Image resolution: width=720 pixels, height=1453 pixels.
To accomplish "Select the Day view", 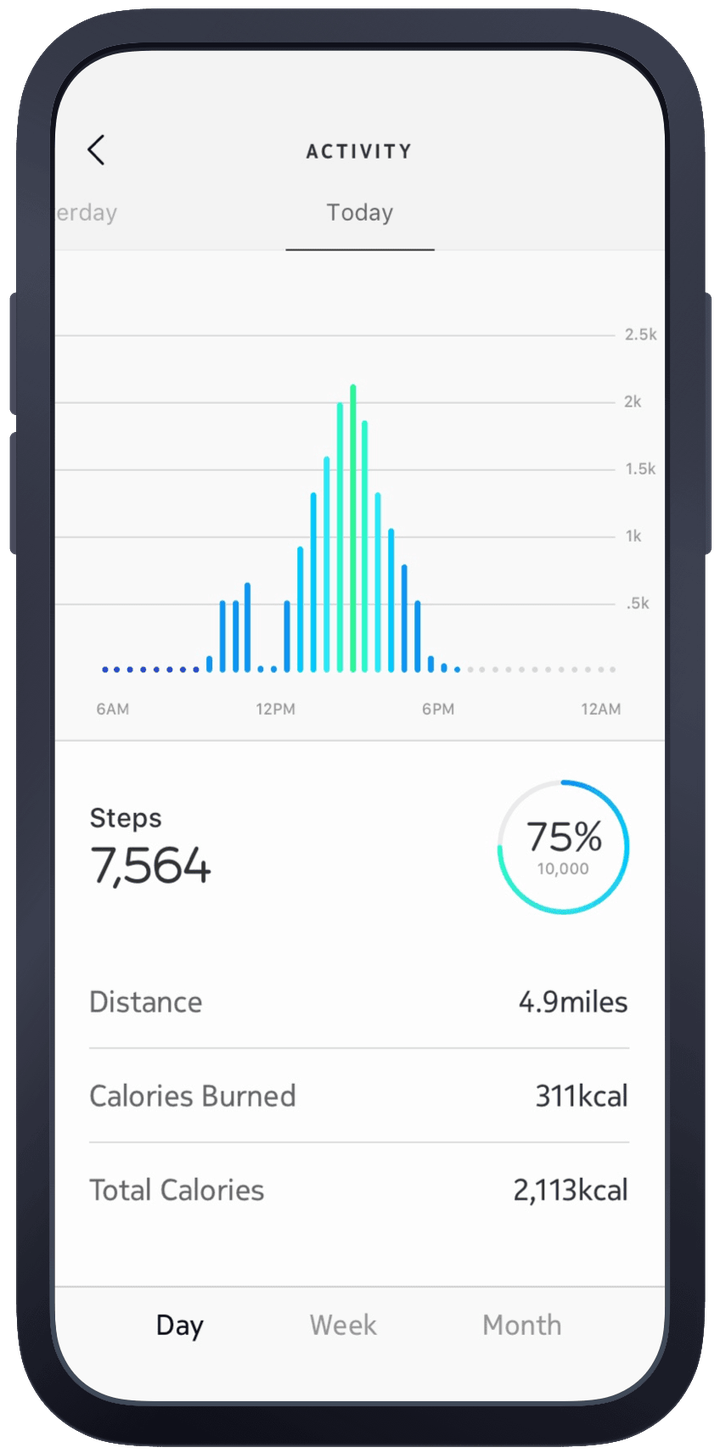I will 180,1325.
